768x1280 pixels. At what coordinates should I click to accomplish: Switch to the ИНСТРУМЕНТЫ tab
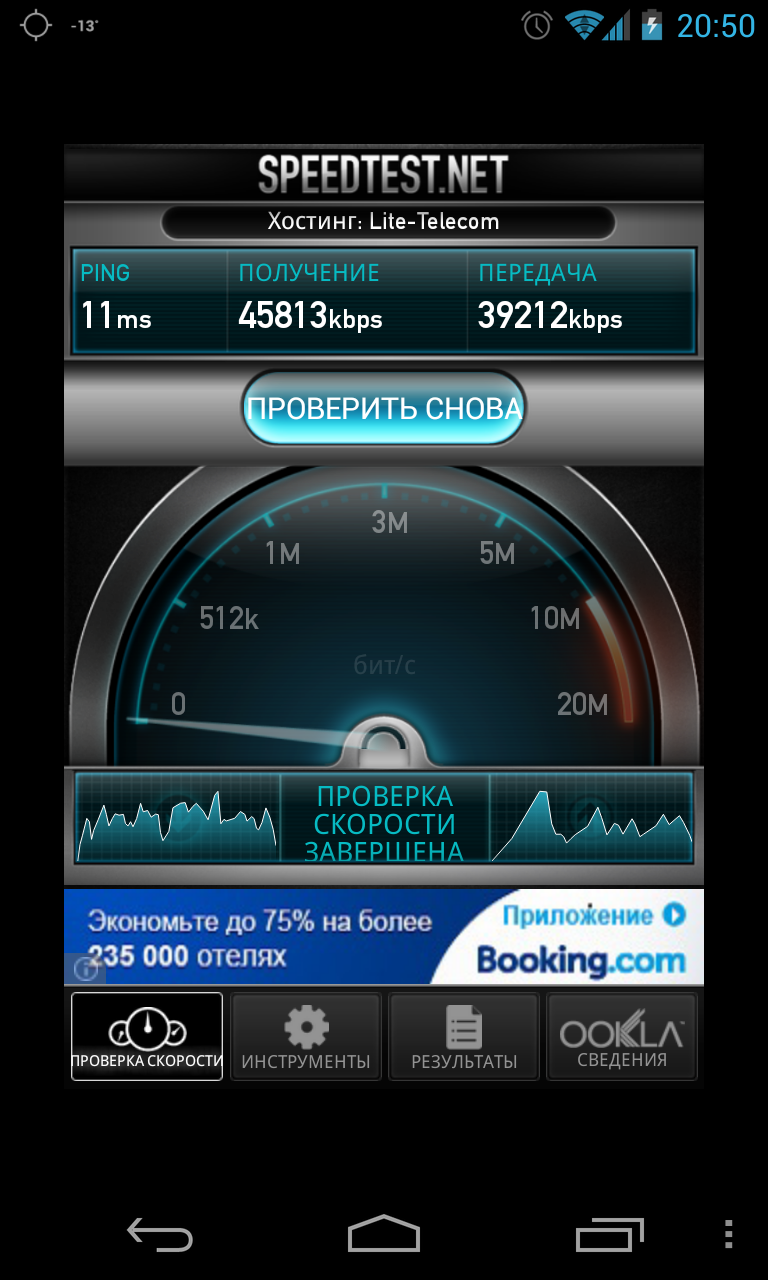[x=306, y=1036]
